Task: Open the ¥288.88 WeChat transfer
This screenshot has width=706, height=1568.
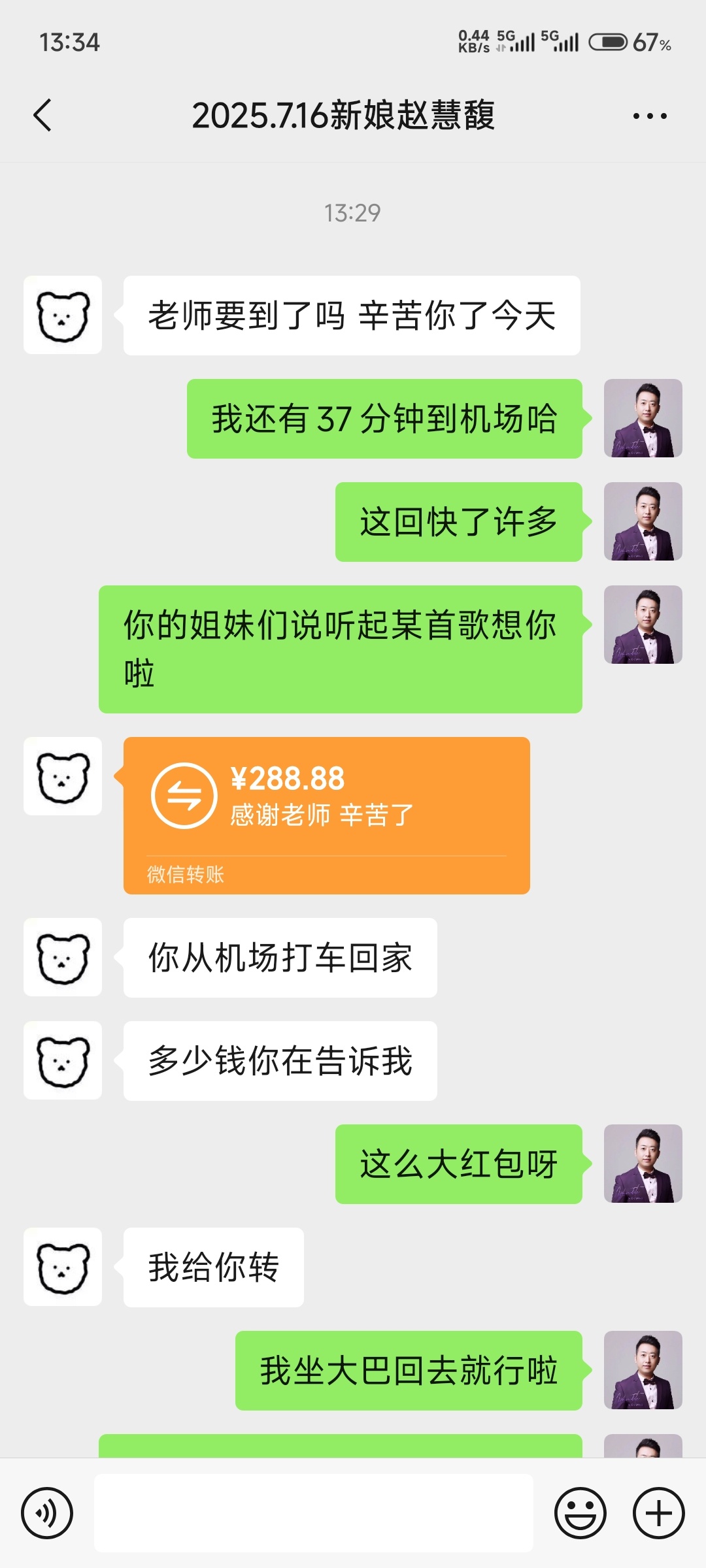Action: coord(326,815)
